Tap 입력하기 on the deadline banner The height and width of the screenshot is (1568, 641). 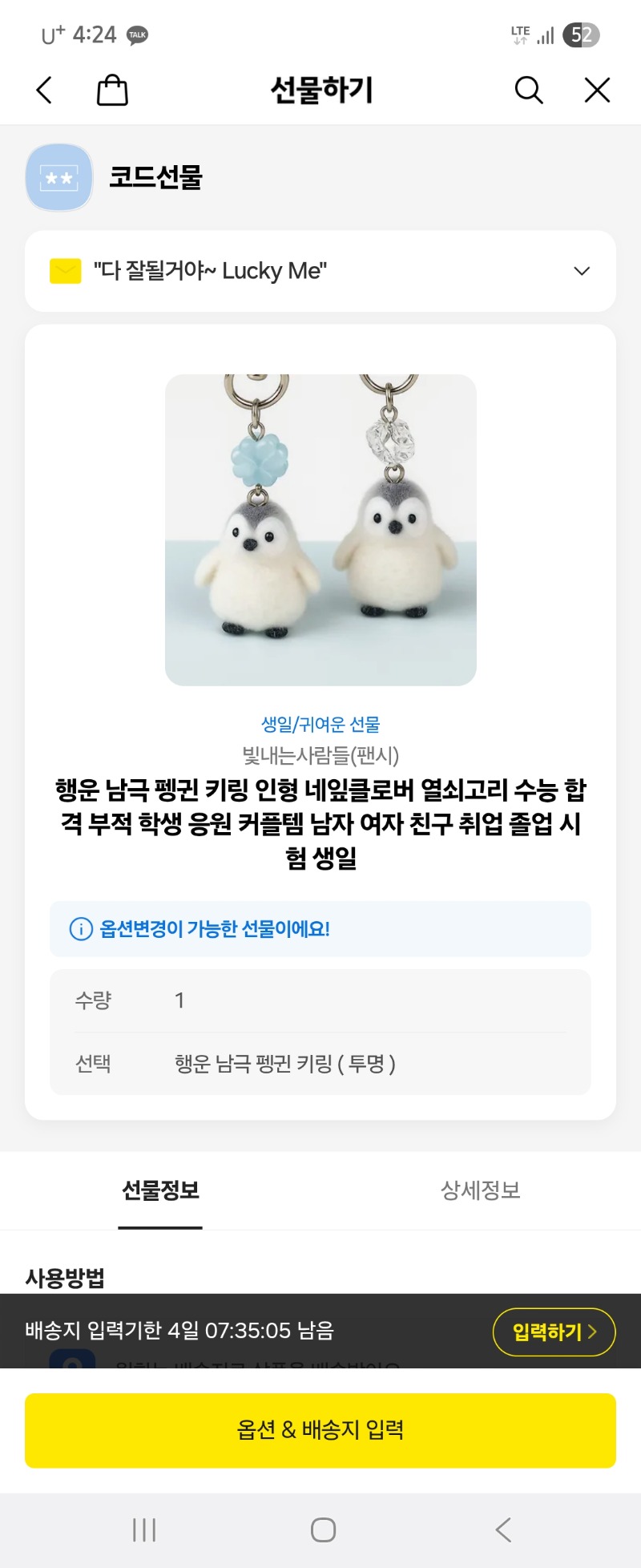(x=554, y=1332)
